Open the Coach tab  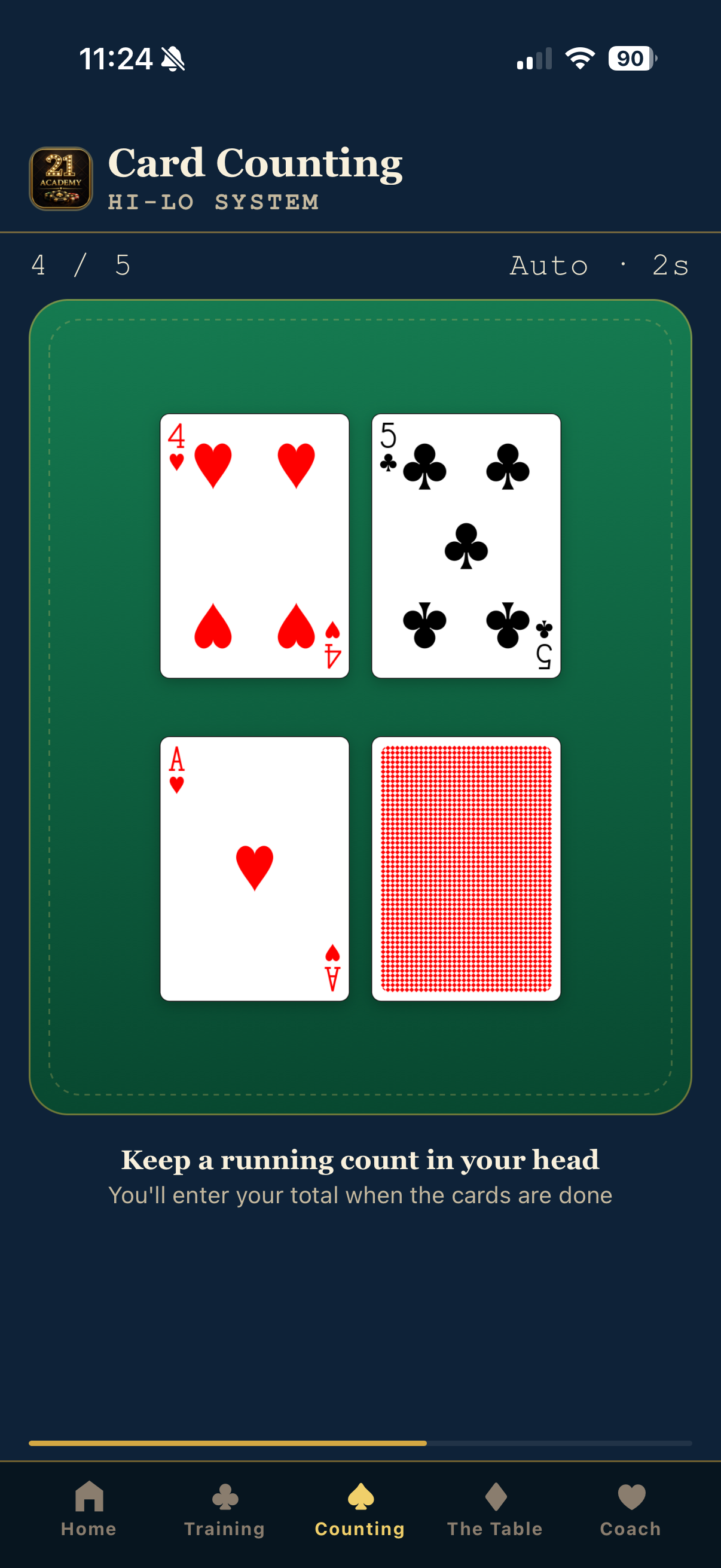pos(631,1508)
